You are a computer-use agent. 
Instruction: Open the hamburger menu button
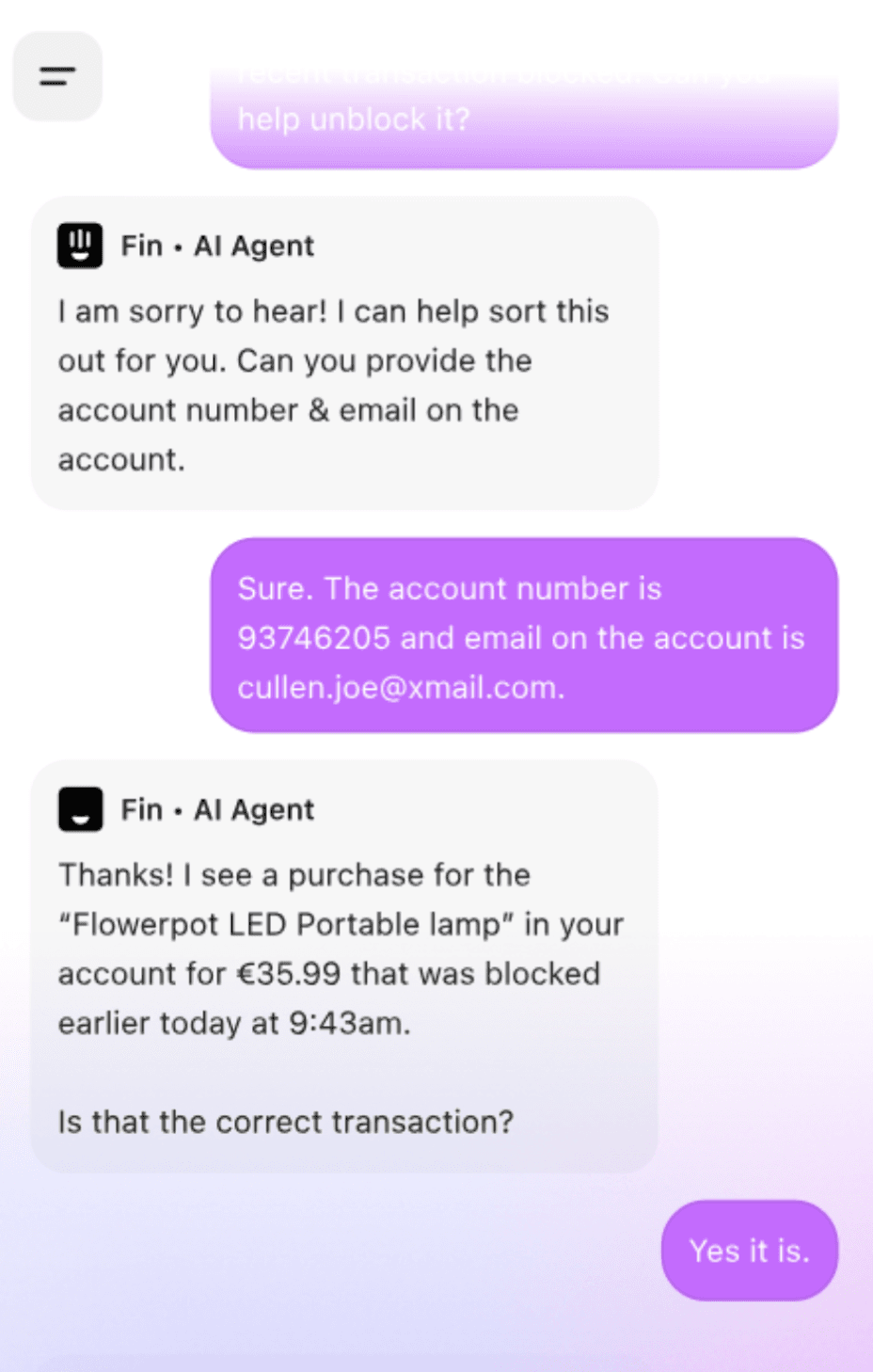click(57, 76)
